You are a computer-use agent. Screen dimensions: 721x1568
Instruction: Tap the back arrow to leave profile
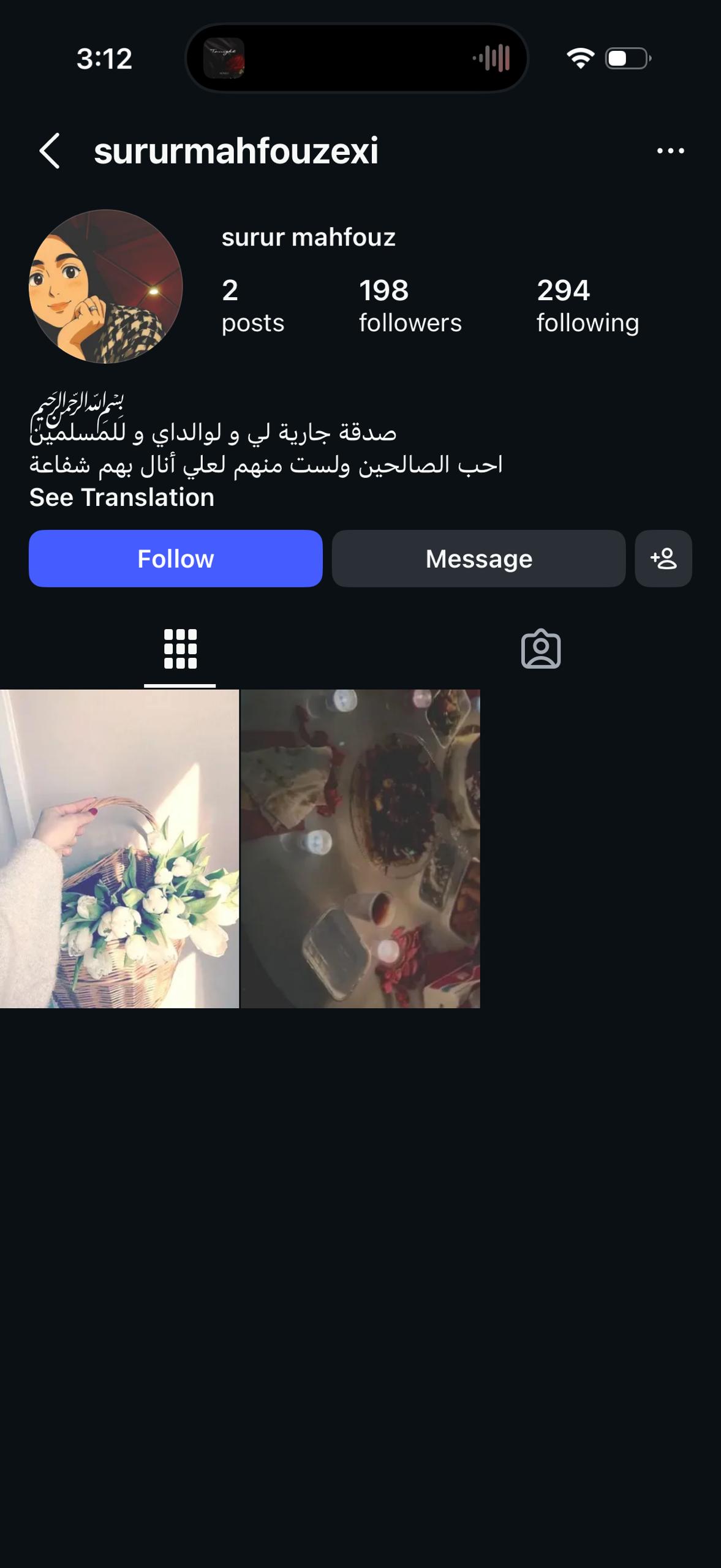pyautogui.click(x=49, y=152)
